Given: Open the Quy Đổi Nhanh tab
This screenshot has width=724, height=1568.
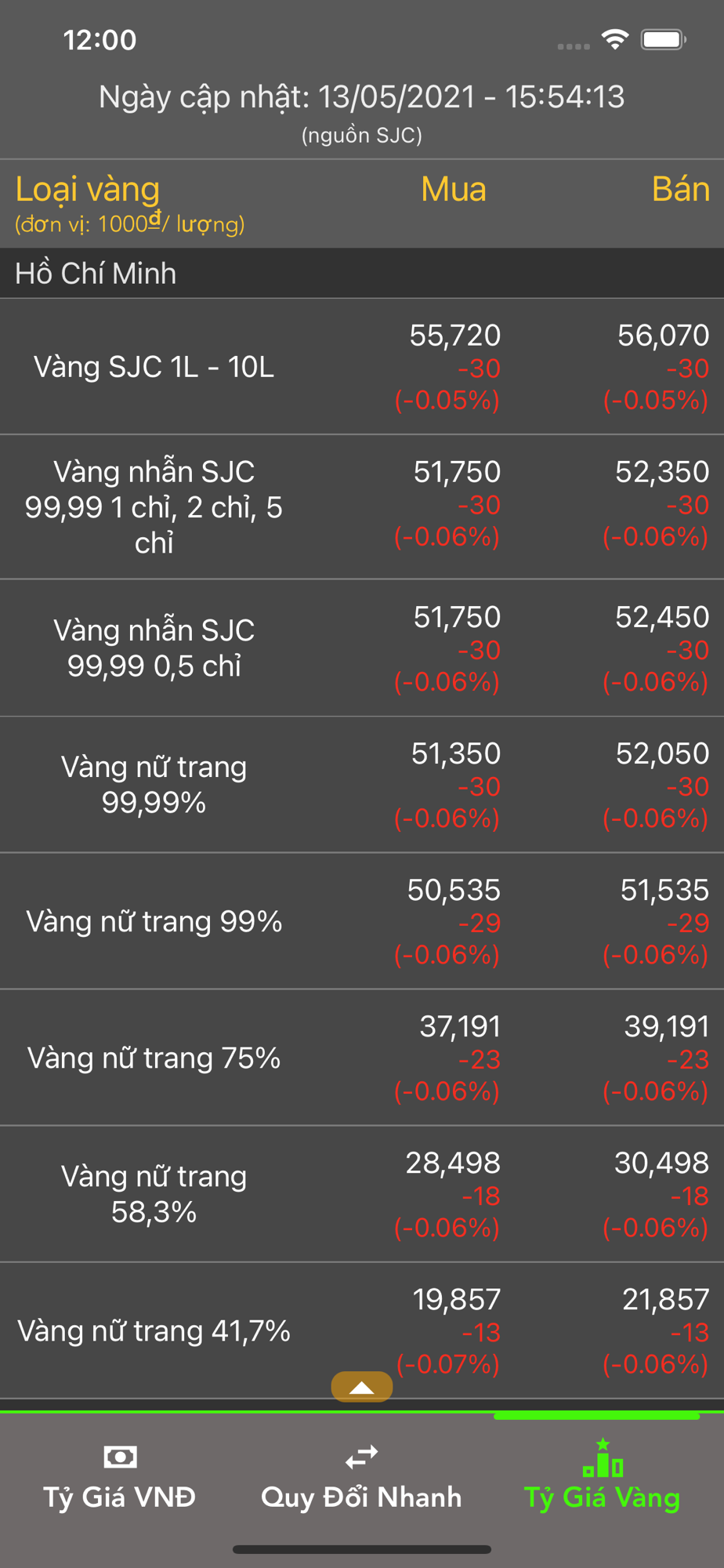Looking at the screenshot, I should click(x=361, y=1478).
